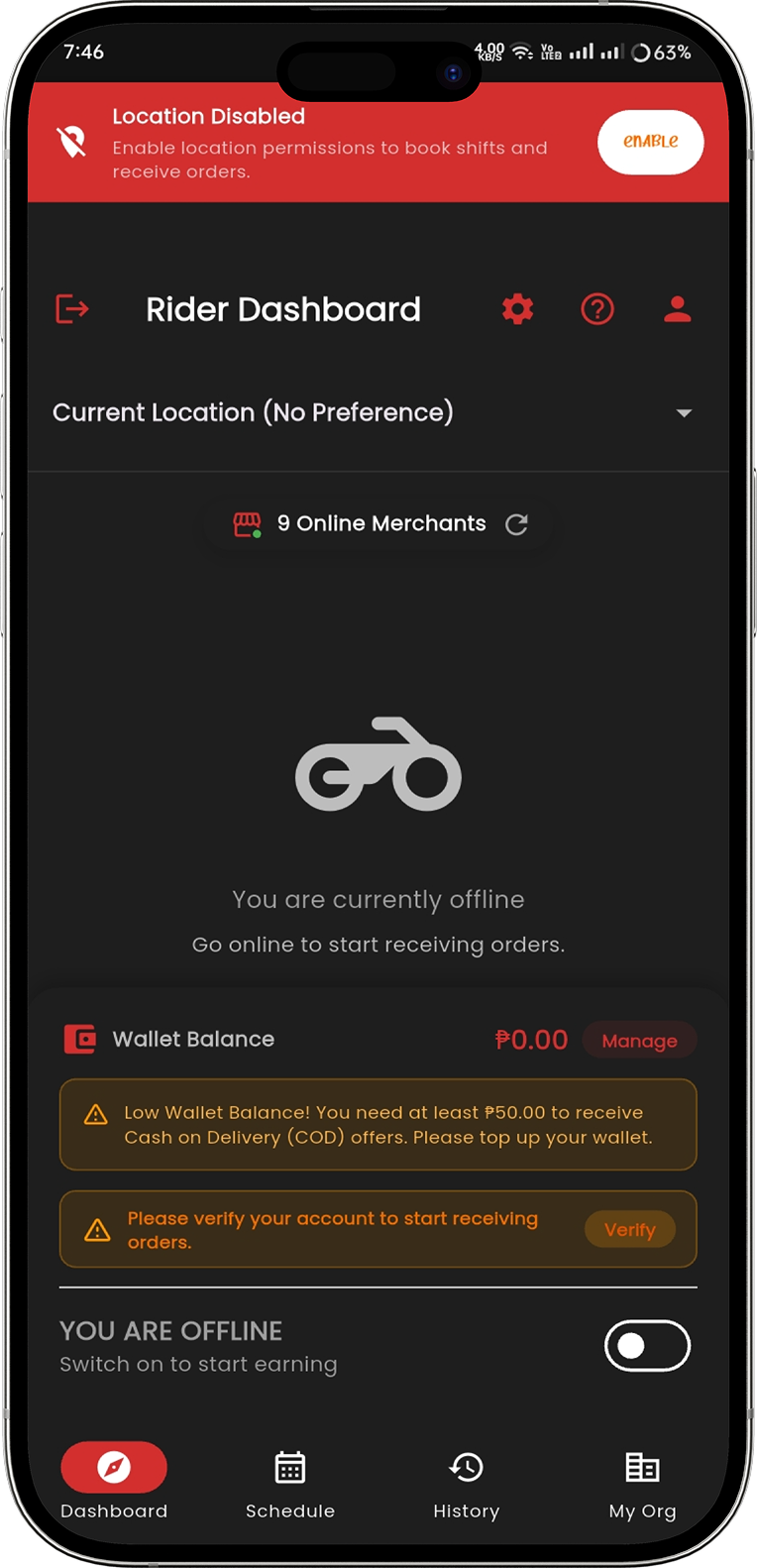This screenshot has width=757, height=1568.
Task: Manage wallet balance
Action: tap(640, 1041)
